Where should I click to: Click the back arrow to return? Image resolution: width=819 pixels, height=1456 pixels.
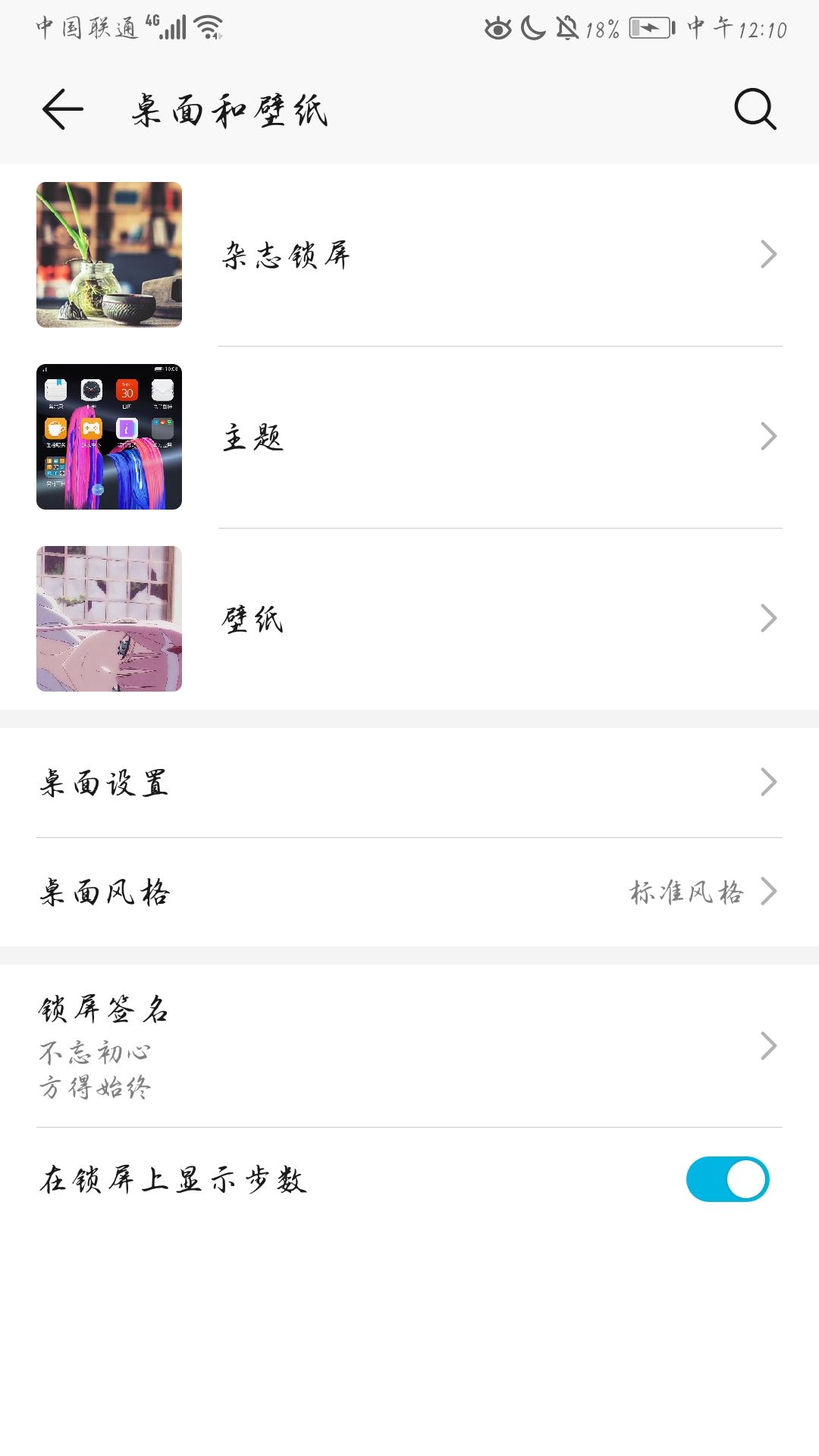click(x=61, y=108)
